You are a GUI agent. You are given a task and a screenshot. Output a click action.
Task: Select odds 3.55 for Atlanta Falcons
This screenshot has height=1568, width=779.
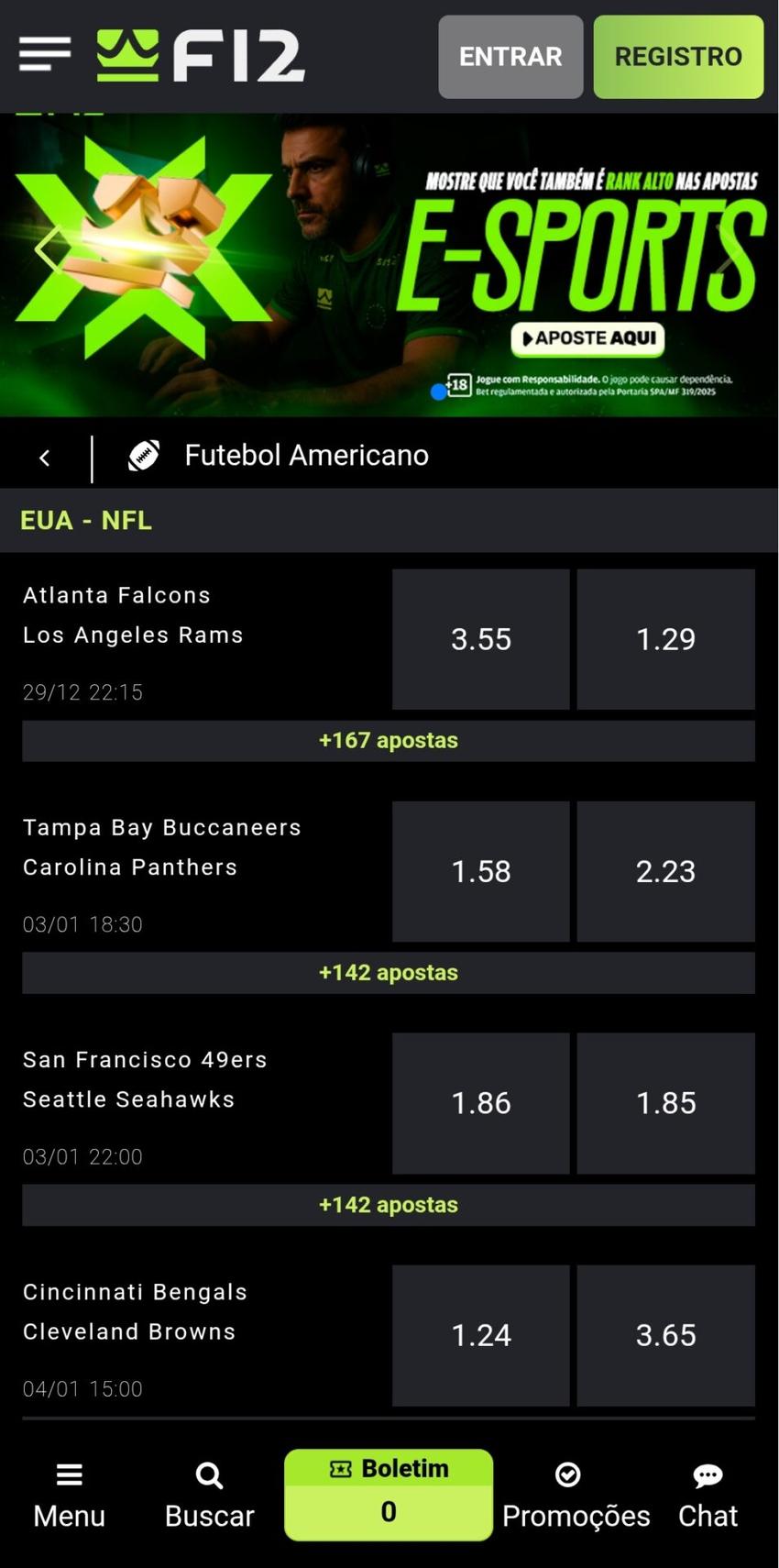pos(480,639)
